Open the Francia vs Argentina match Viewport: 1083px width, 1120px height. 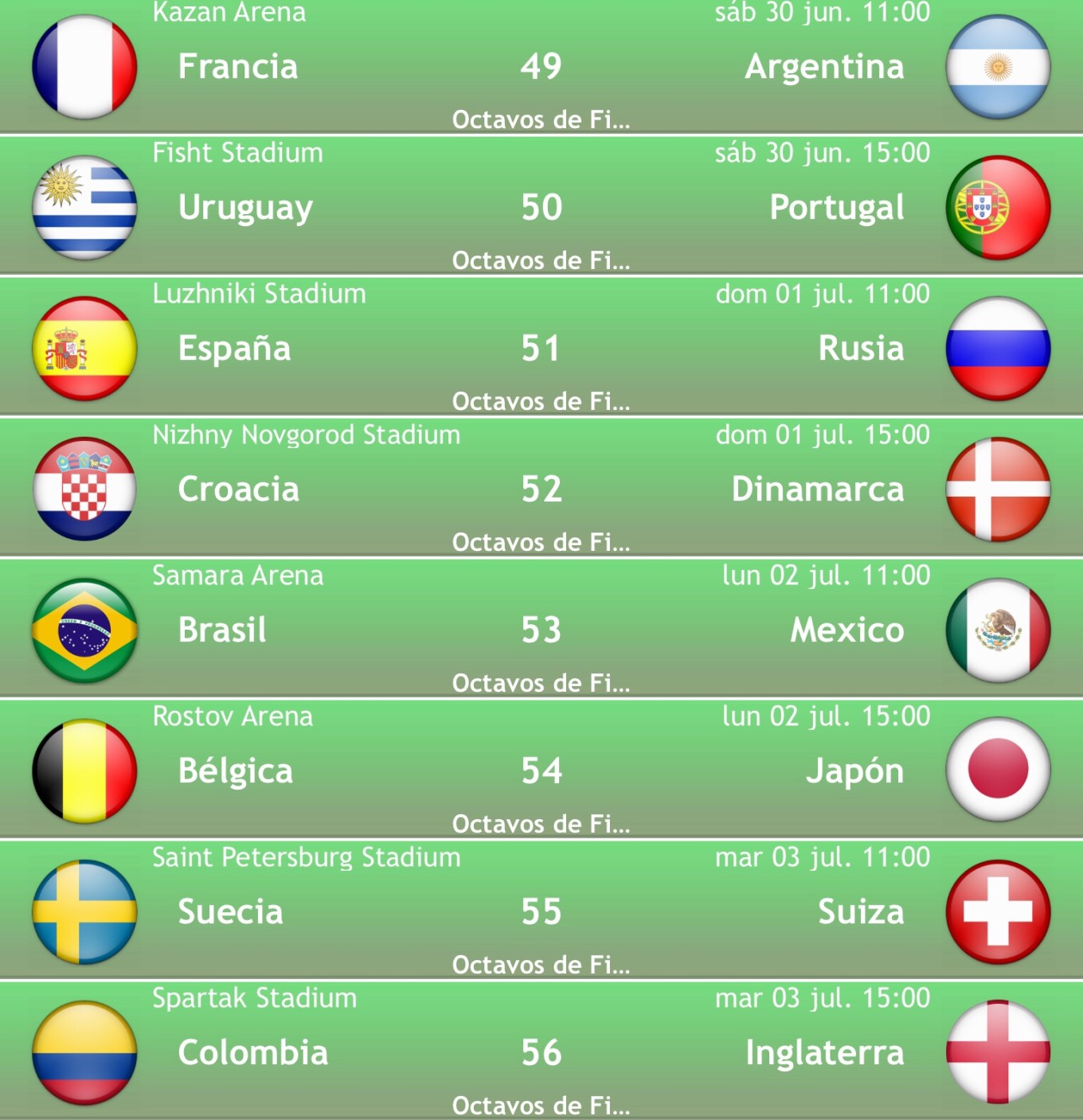541,66
